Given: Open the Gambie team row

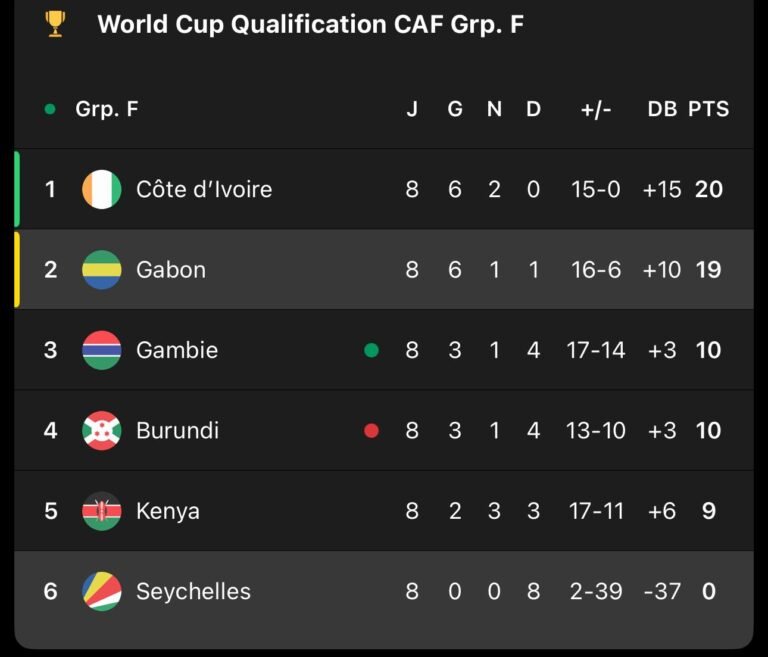Looking at the screenshot, I should [x=177, y=350].
